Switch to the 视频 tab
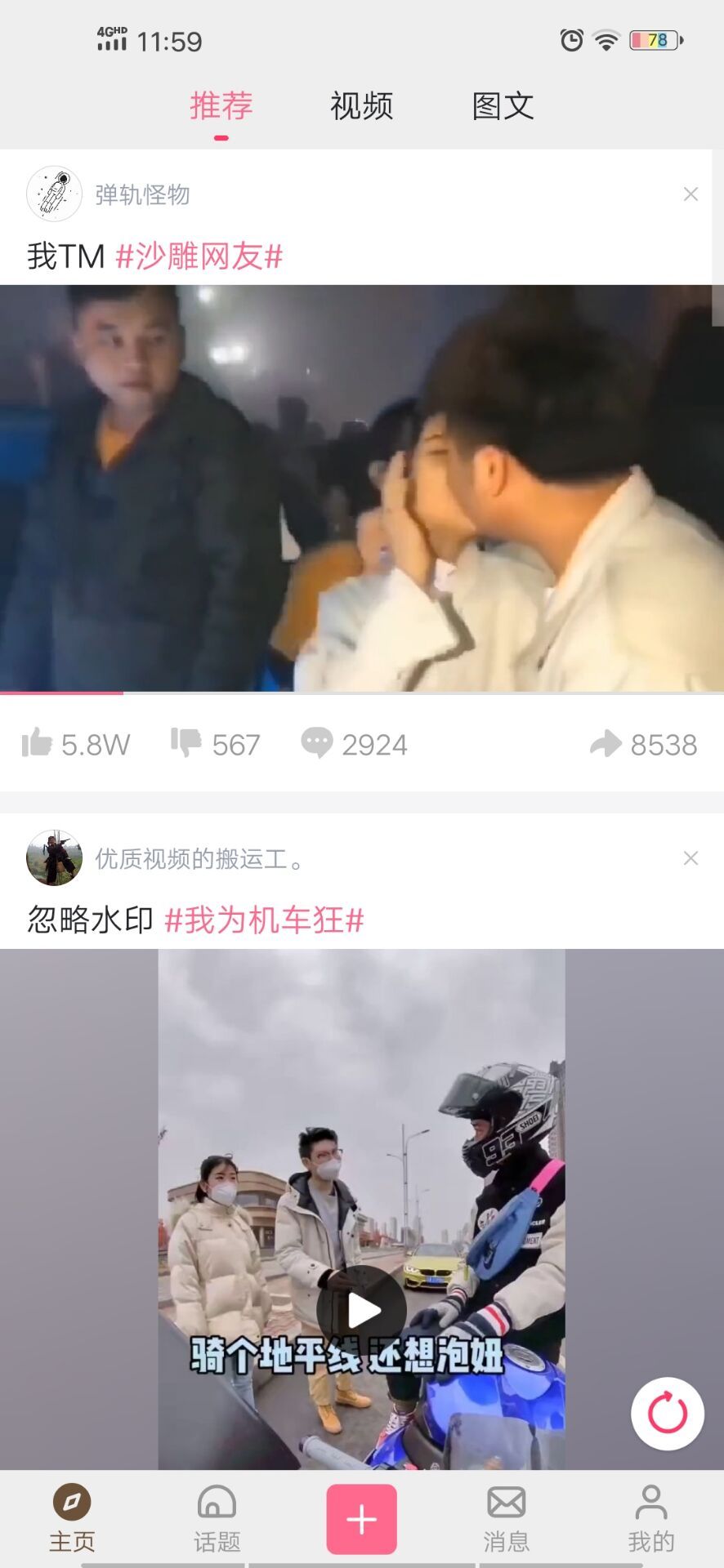This screenshot has width=724, height=1568. click(x=361, y=106)
